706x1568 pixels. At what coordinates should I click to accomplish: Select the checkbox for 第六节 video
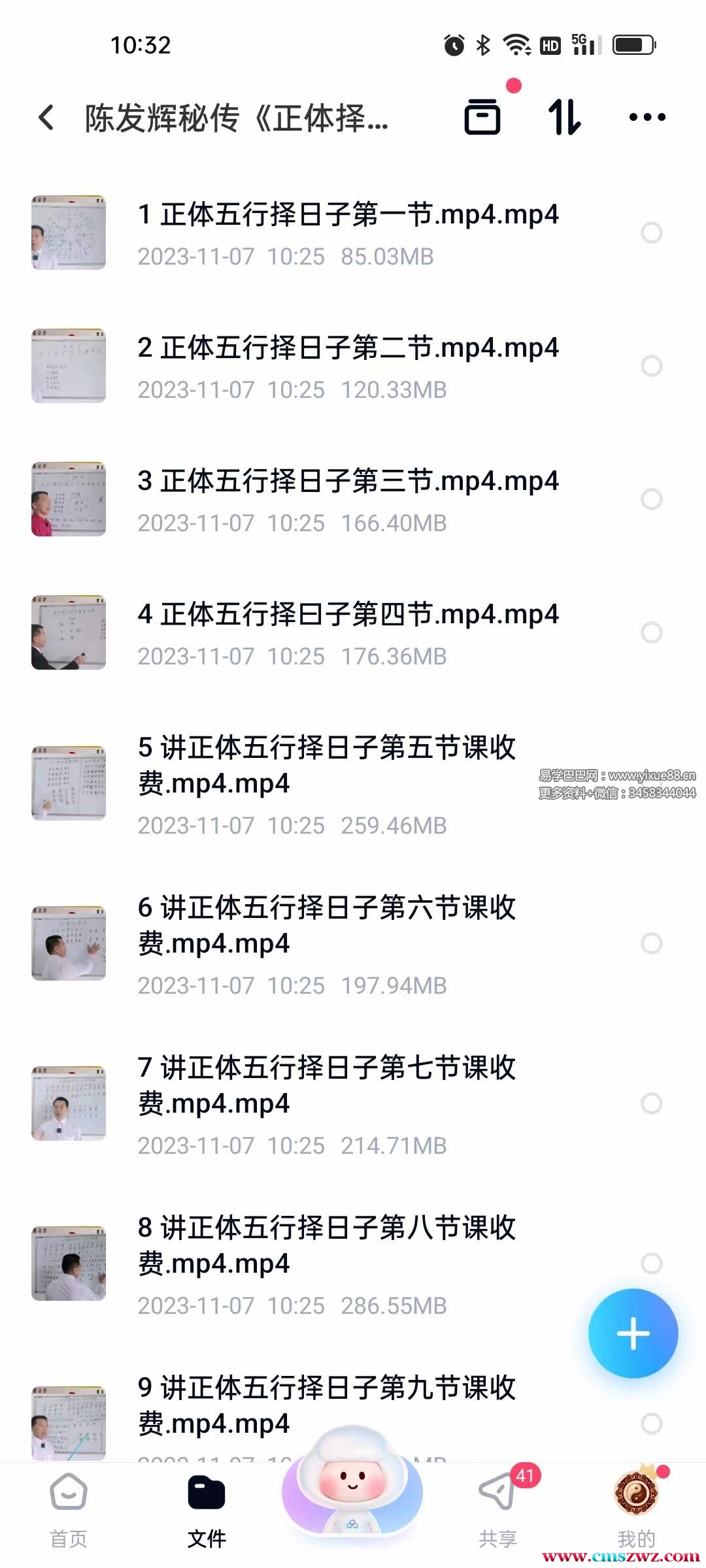pos(651,943)
